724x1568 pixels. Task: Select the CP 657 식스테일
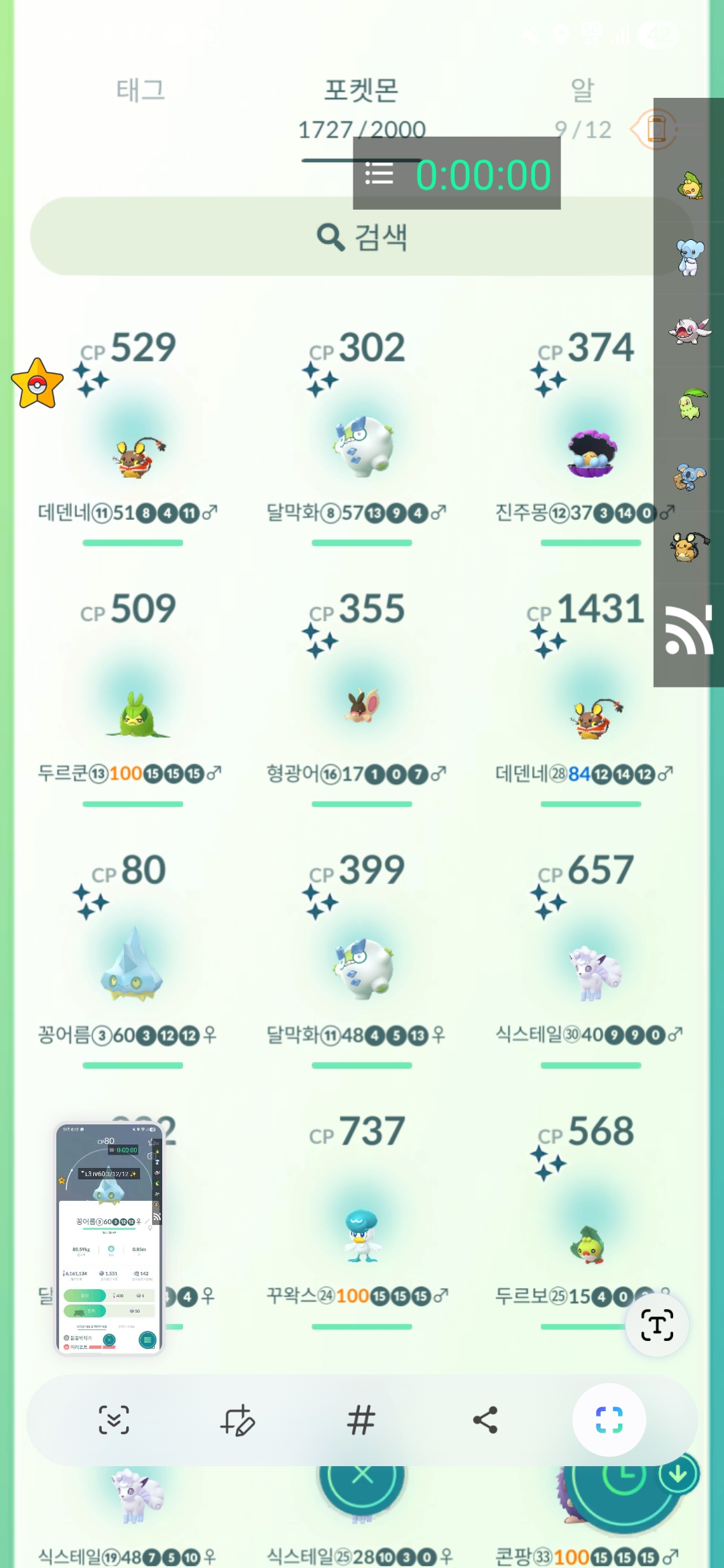tap(590, 972)
